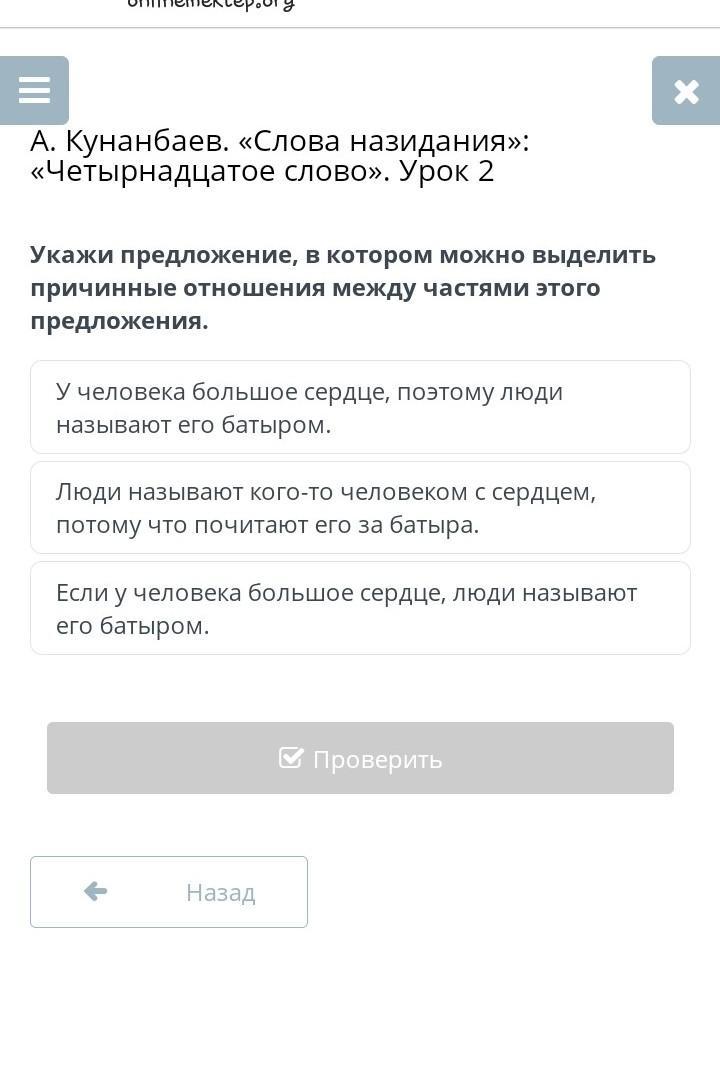Go back with the Назад button
720x1078 pixels.
168,892
